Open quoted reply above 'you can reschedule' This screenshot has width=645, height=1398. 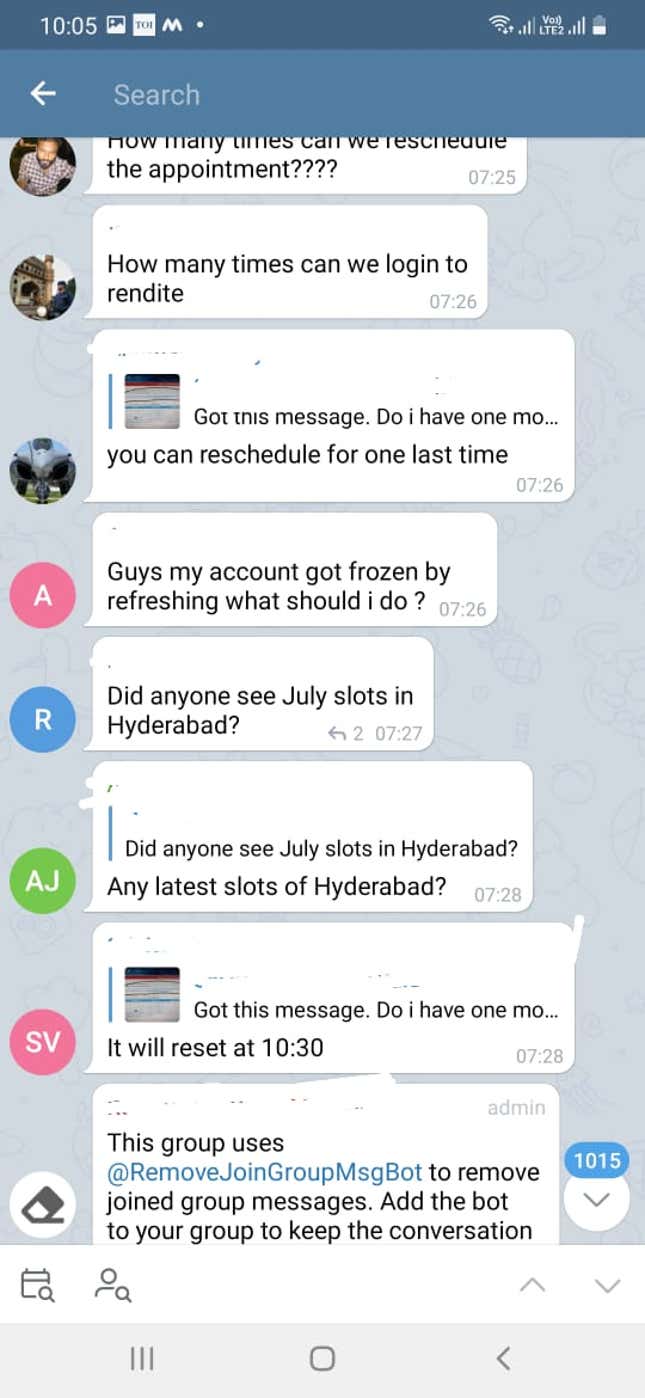coord(335,403)
